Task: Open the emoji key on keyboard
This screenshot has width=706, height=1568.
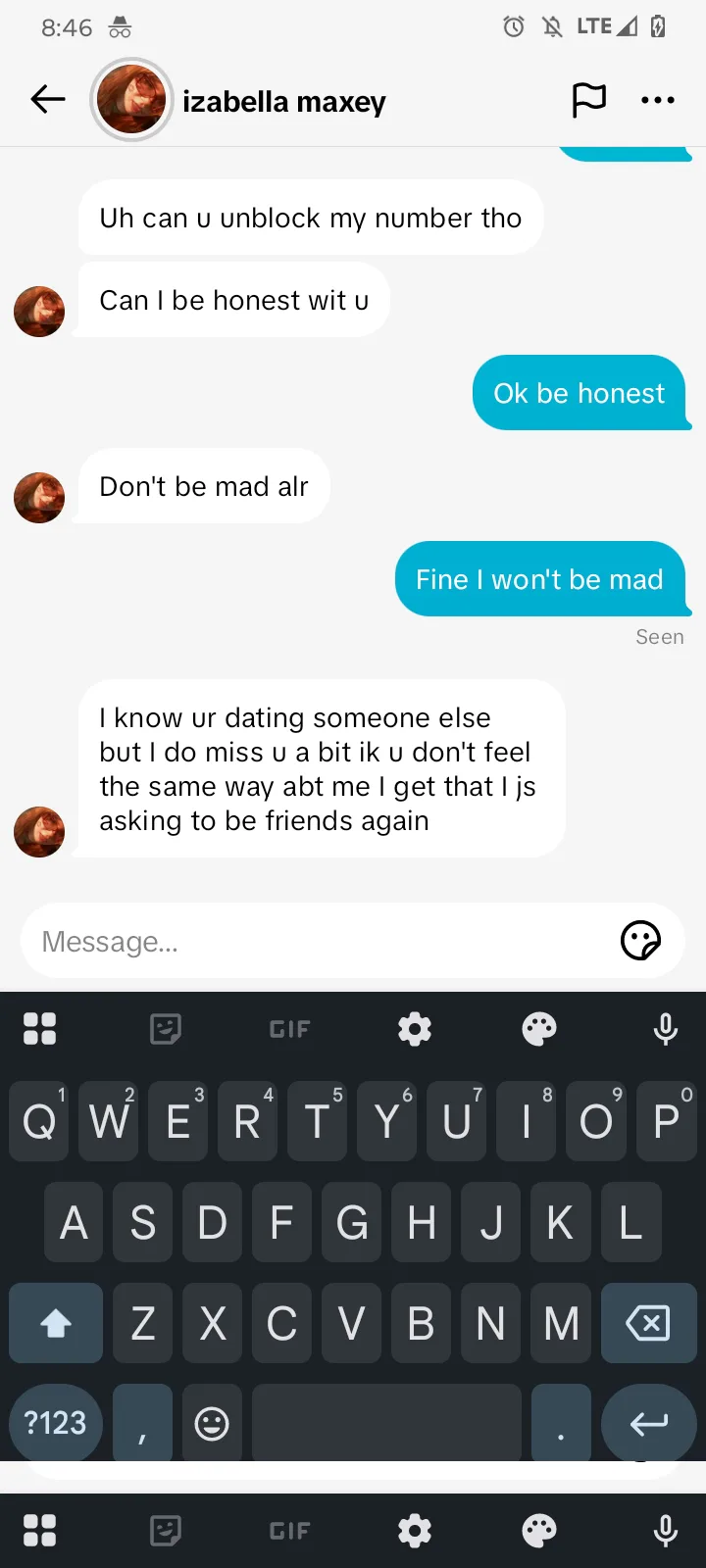Action: (212, 1423)
